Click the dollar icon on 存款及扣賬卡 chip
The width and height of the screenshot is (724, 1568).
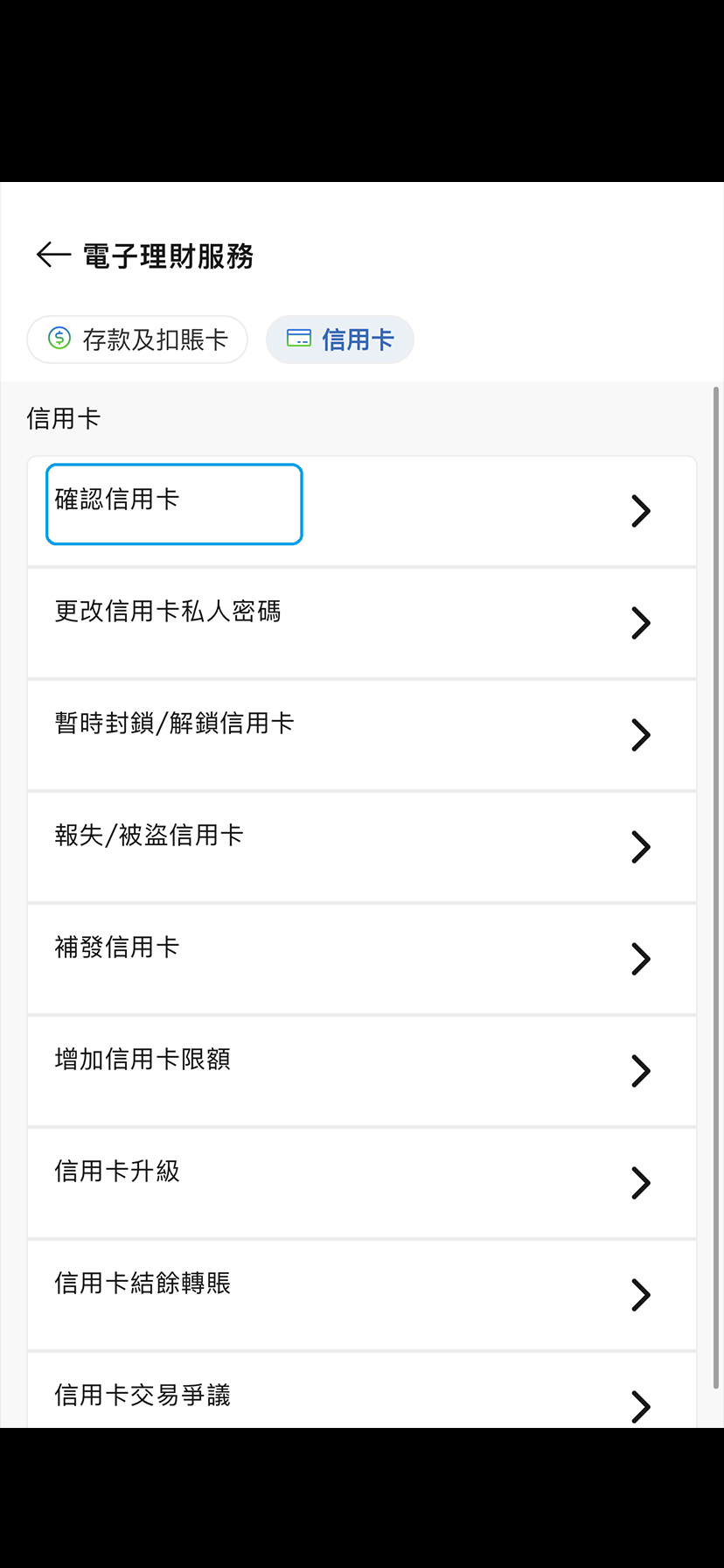pos(59,339)
